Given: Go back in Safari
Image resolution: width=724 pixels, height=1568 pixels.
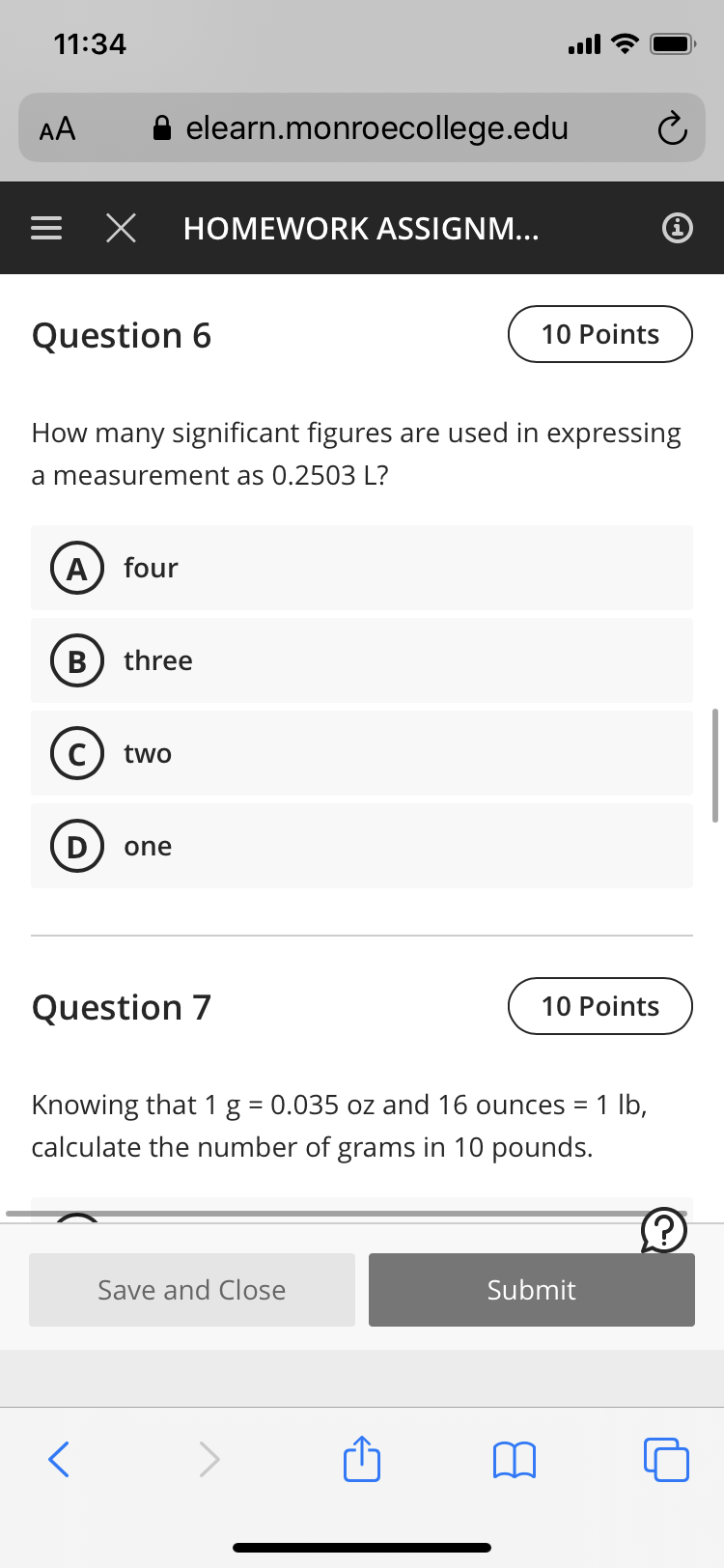Looking at the screenshot, I should [x=59, y=1459].
